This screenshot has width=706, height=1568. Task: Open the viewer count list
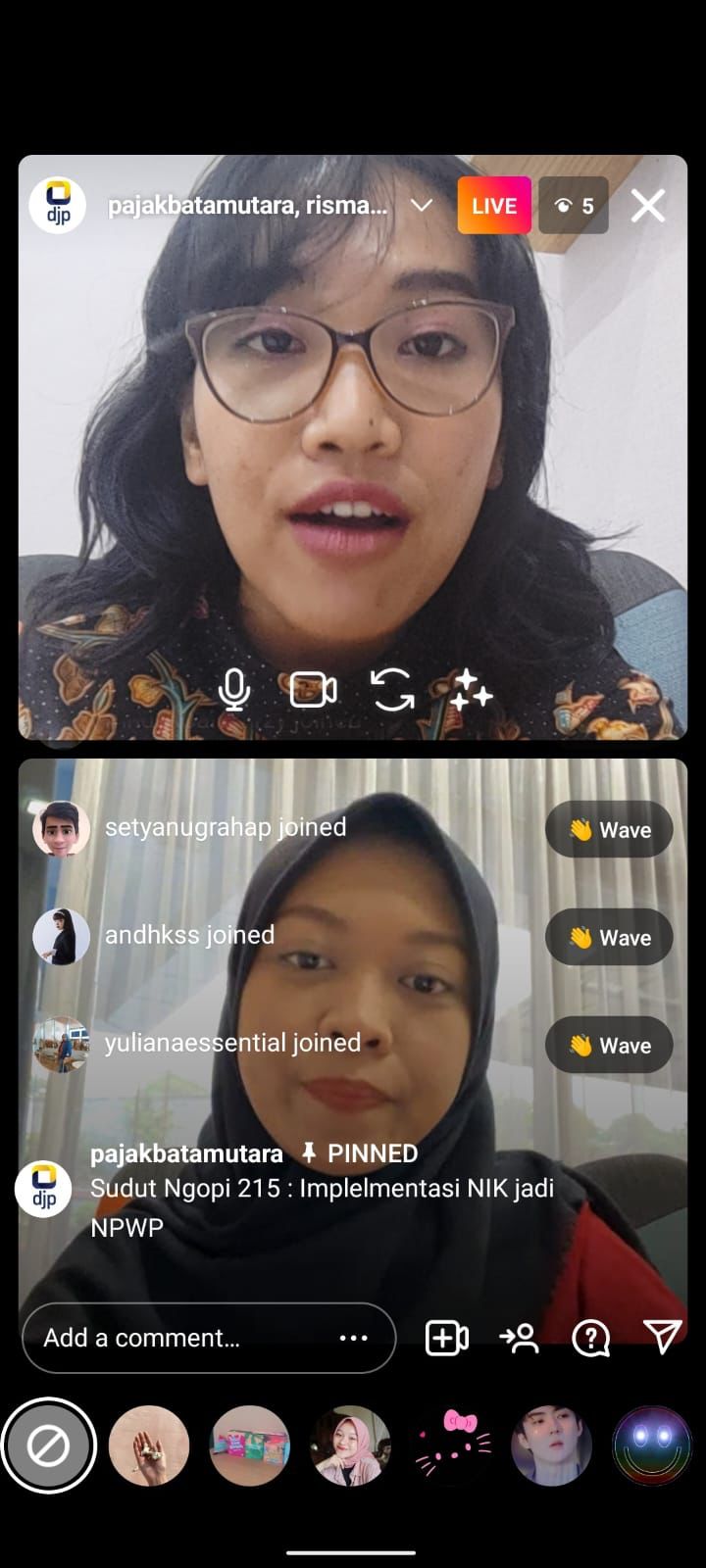(x=574, y=206)
